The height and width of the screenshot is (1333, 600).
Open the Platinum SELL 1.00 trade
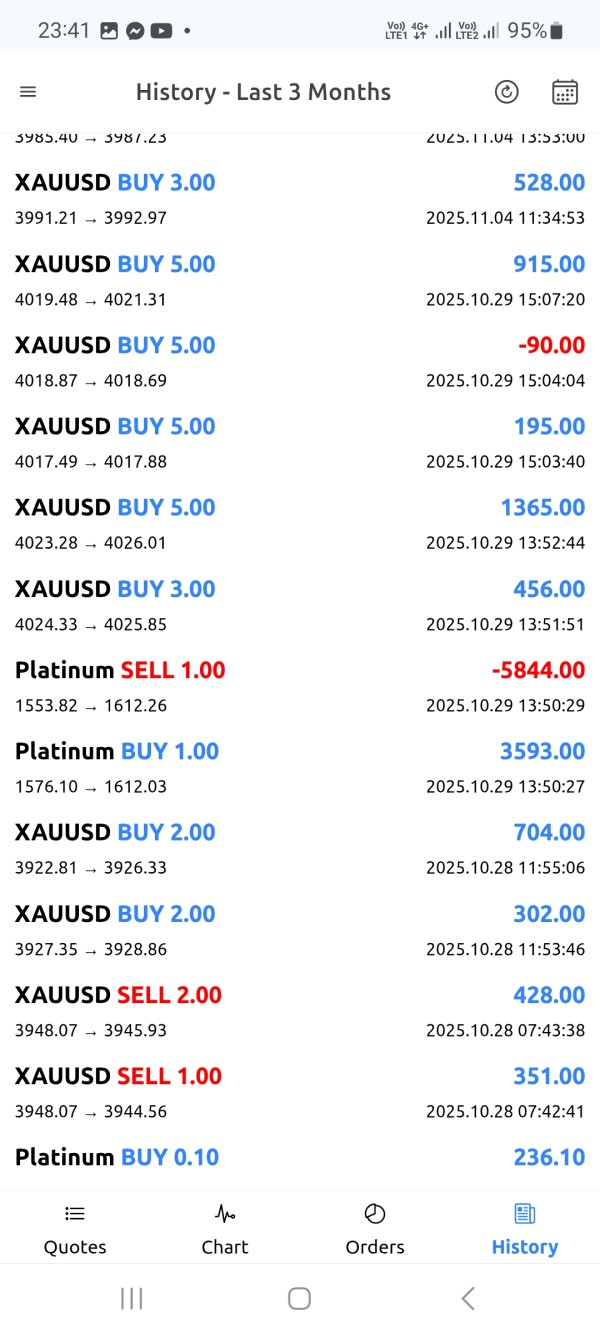(x=300, y=686)
